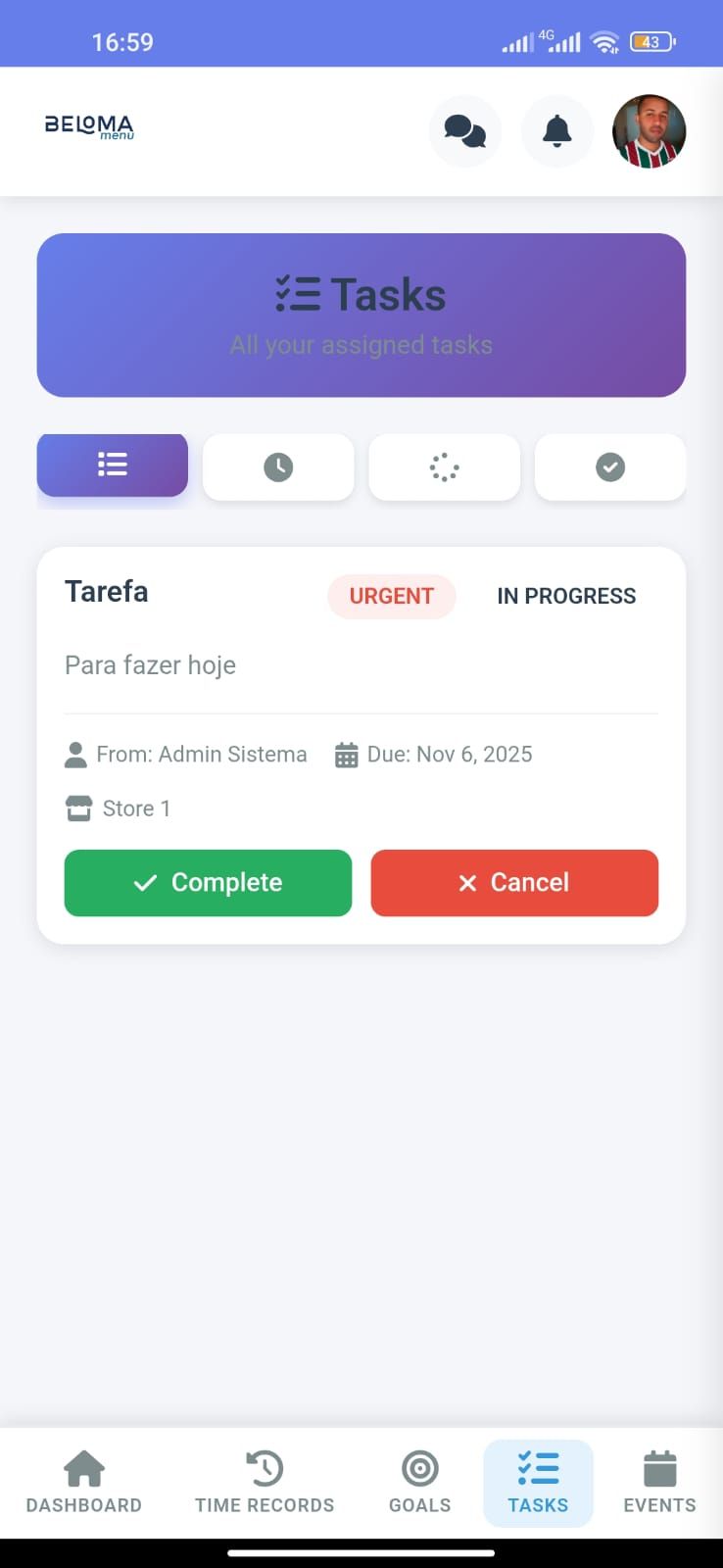Filter tasks by pending clock icon

(x=278, y=467)
